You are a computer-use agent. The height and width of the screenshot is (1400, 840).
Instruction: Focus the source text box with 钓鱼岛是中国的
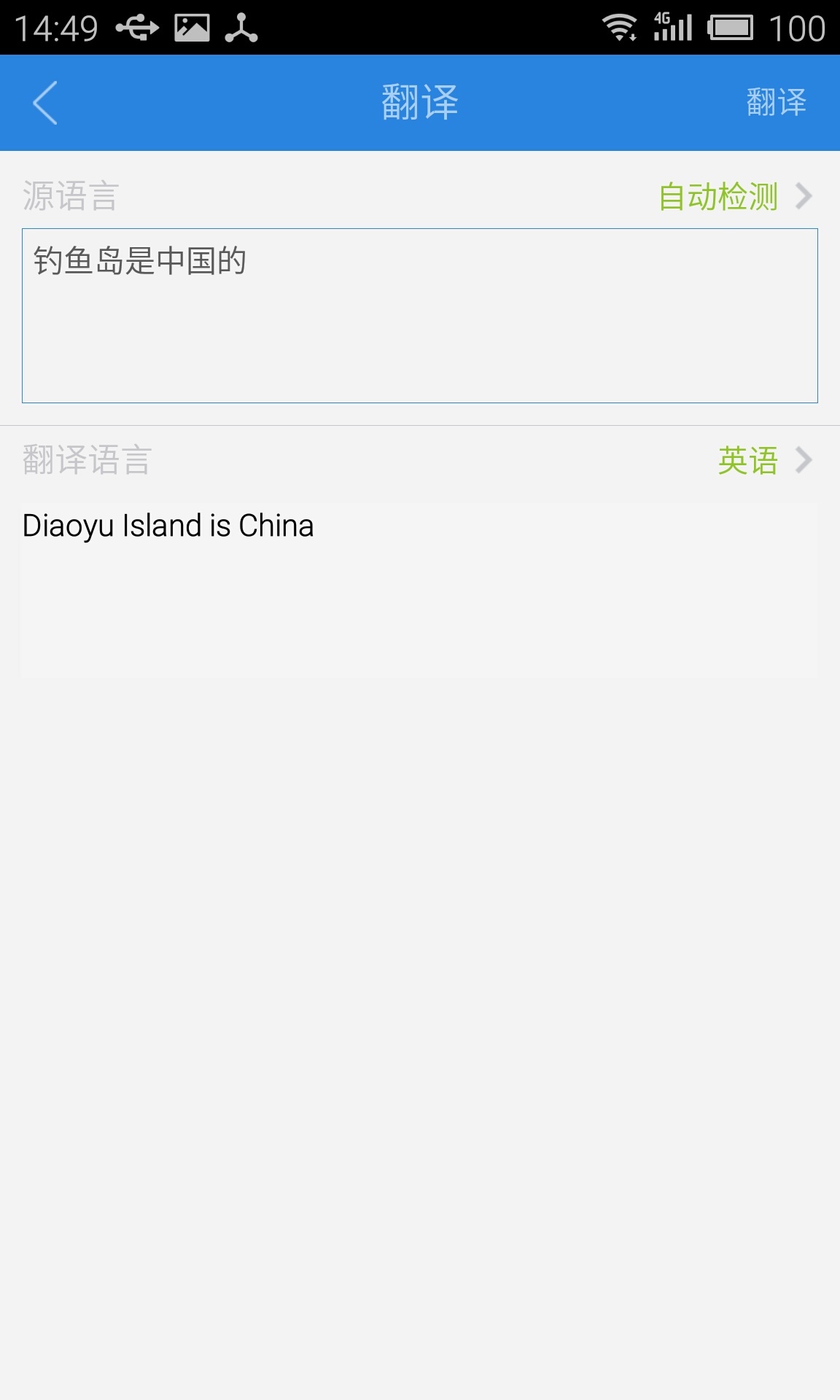[x=419, y=315]
